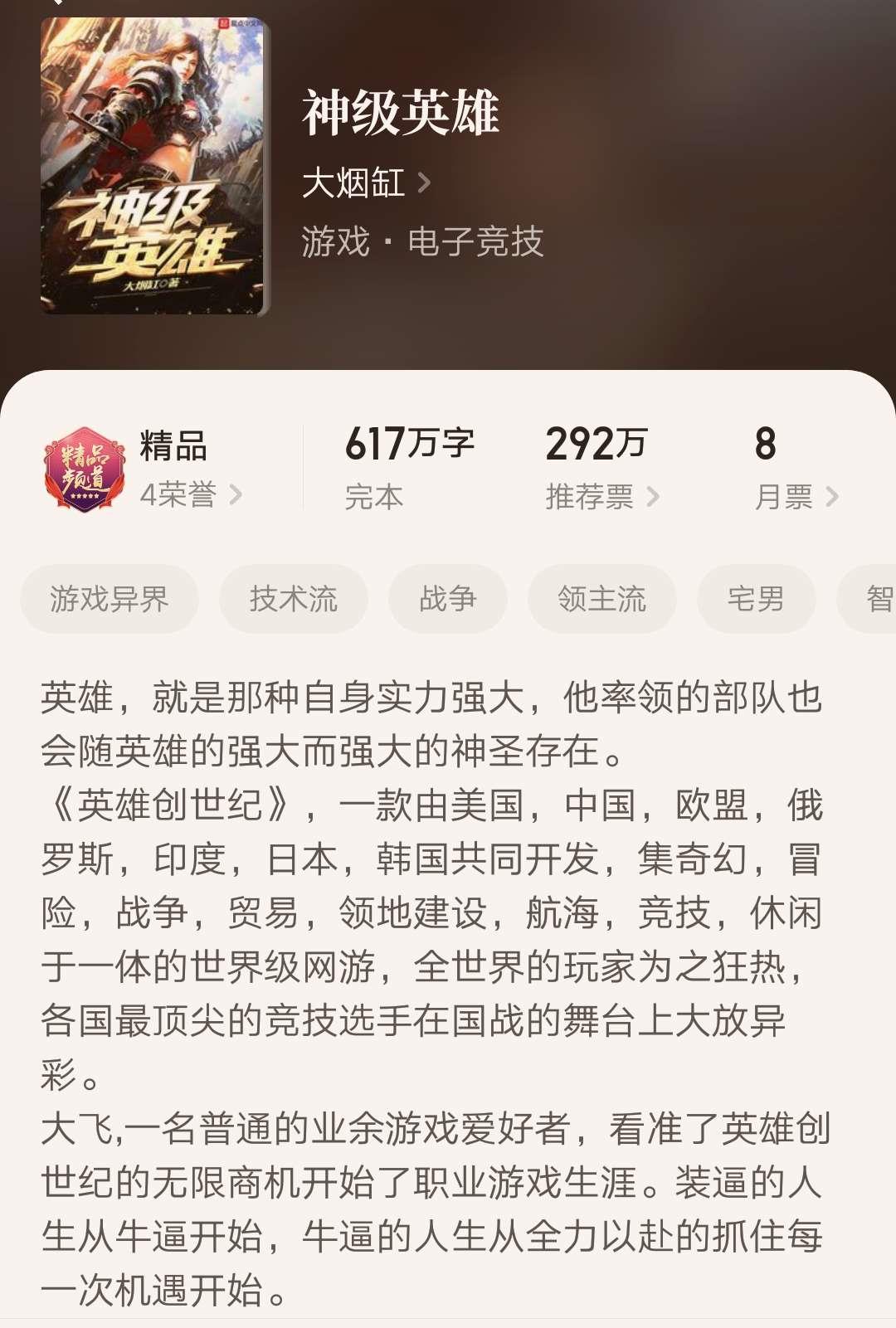Open the 神级英雄 book cover

153,166
